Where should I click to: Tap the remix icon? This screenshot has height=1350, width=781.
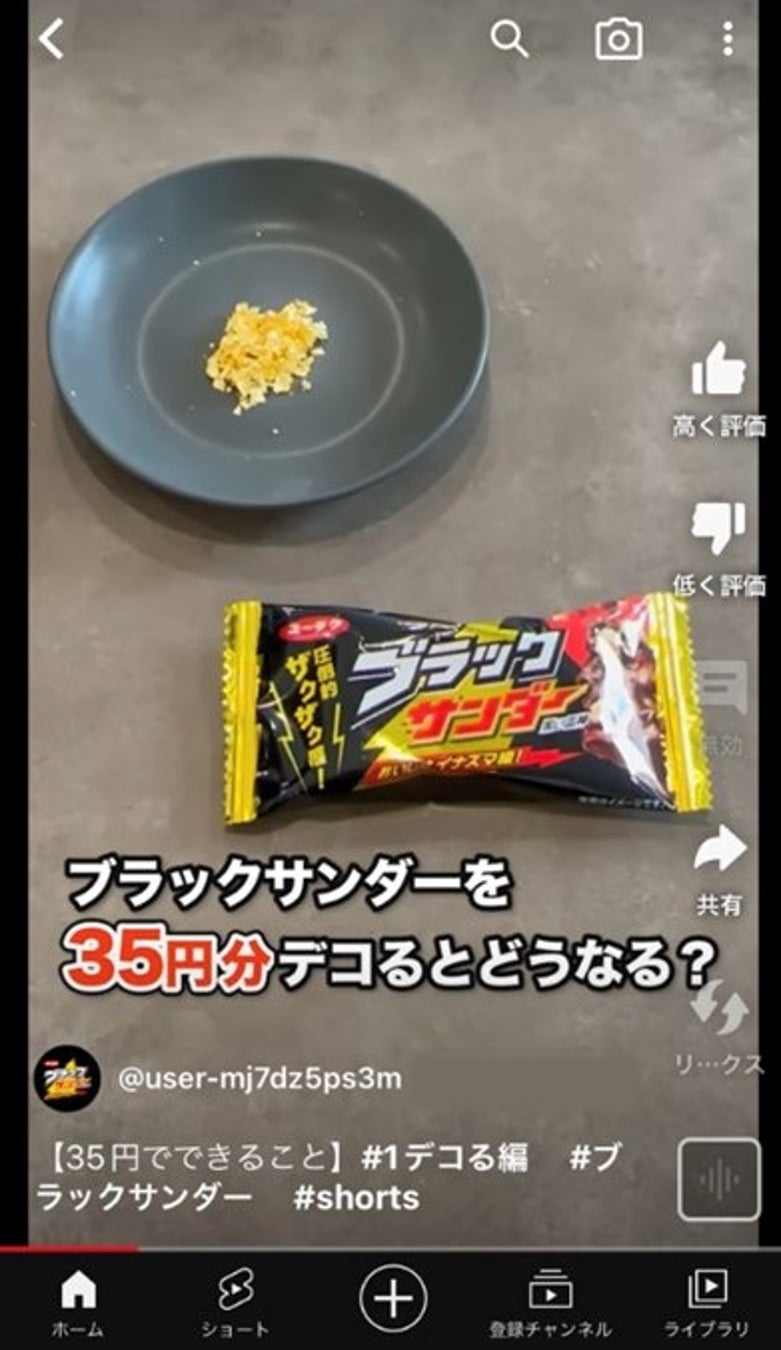(719, 1008)
